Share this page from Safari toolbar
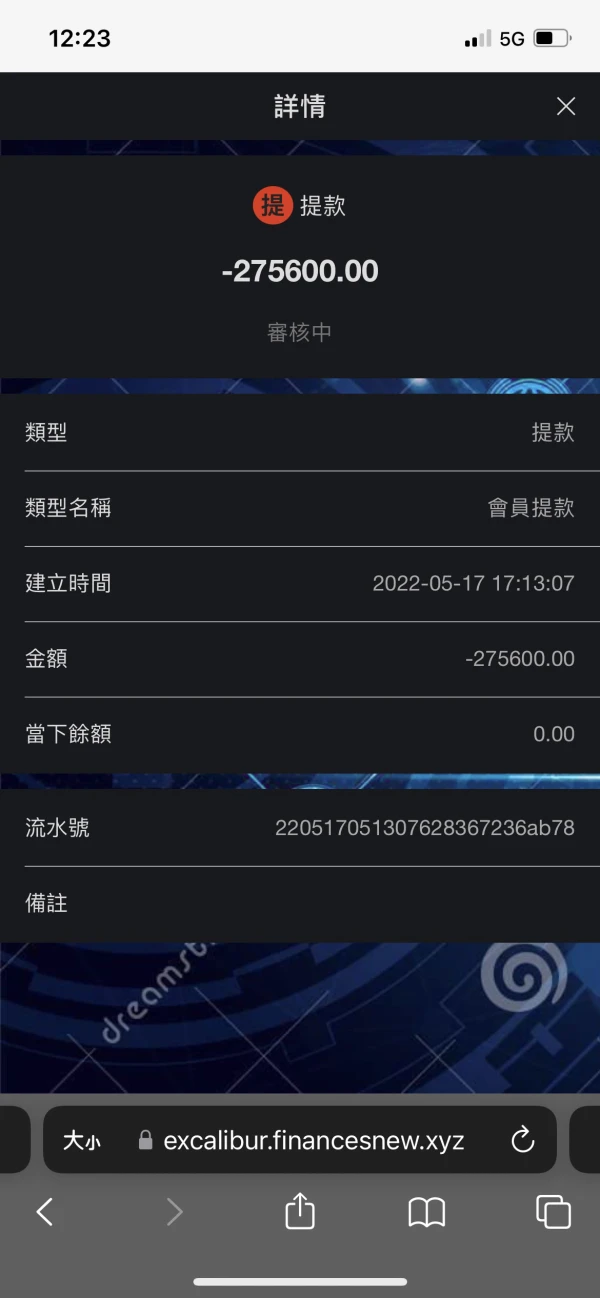600x1298 pixels. pos(300,1210)
